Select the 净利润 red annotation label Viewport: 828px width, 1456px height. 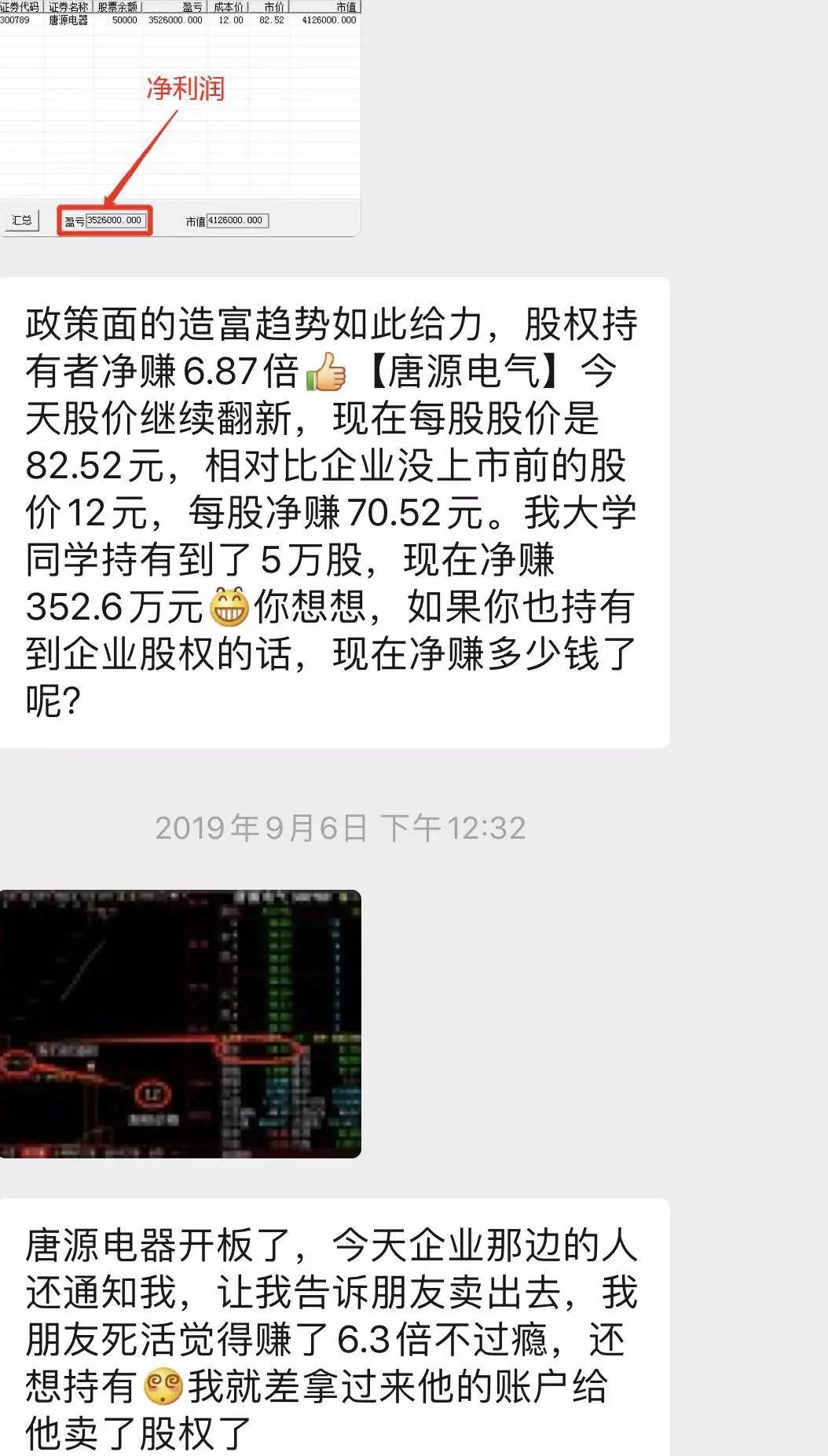point(186,89)
